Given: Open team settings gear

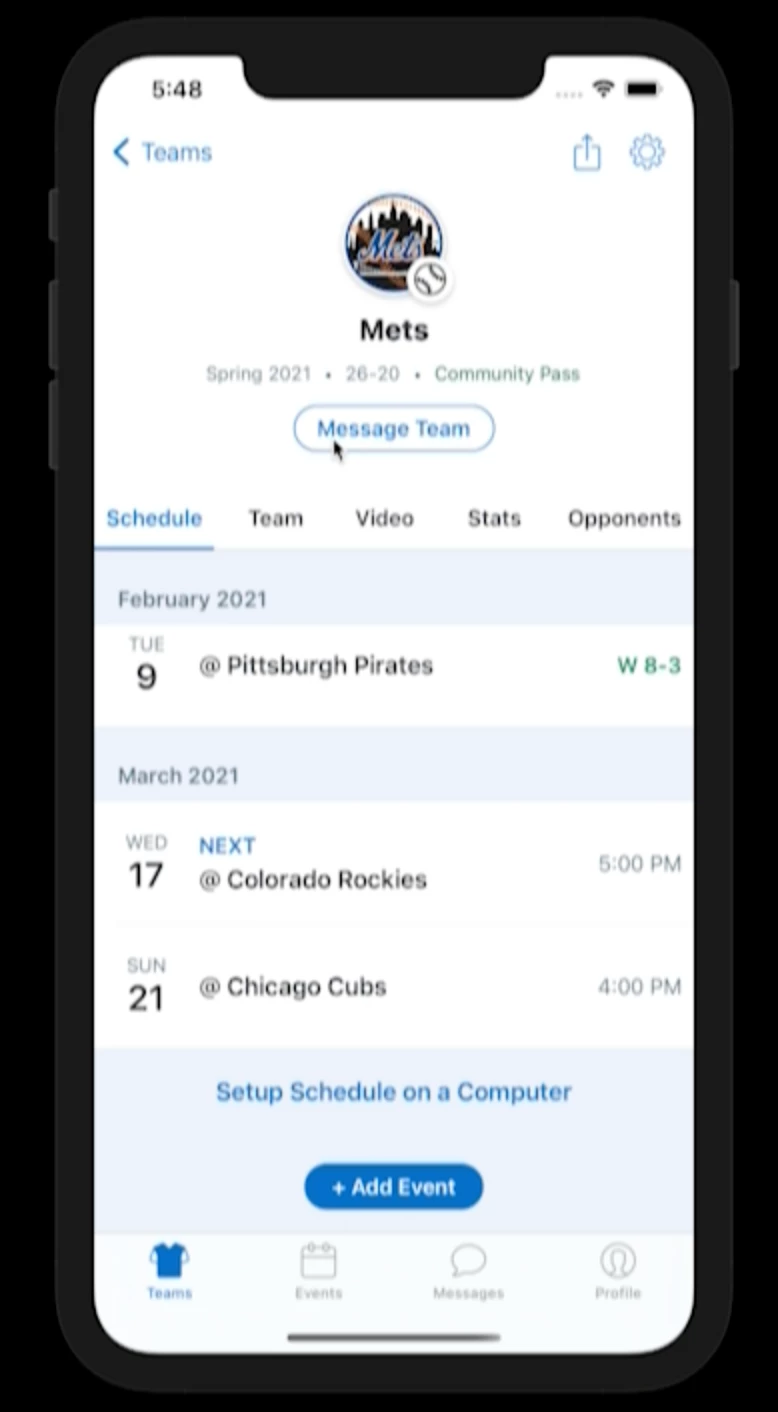Looking at the screenshot, I should coord(647,153).
